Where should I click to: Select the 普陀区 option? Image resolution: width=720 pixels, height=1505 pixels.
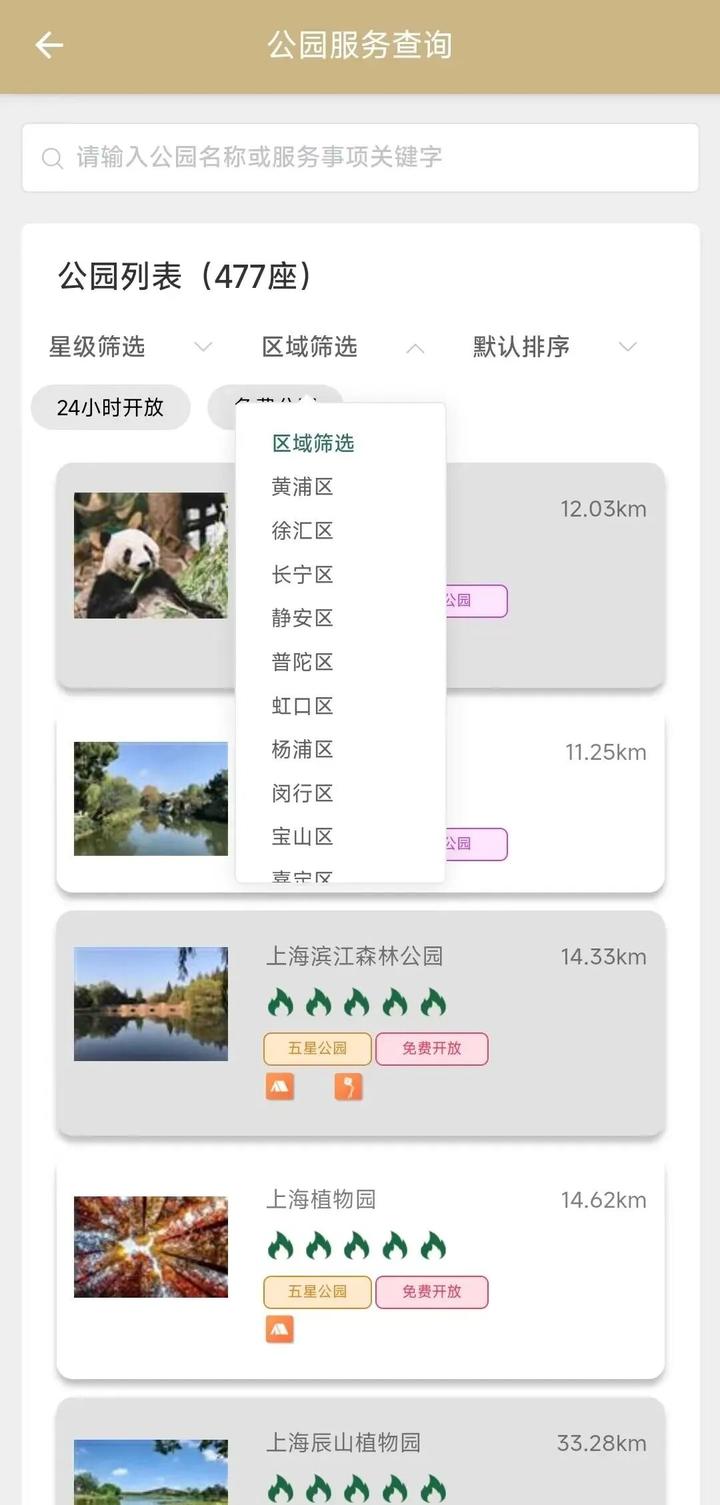[302, 662]
